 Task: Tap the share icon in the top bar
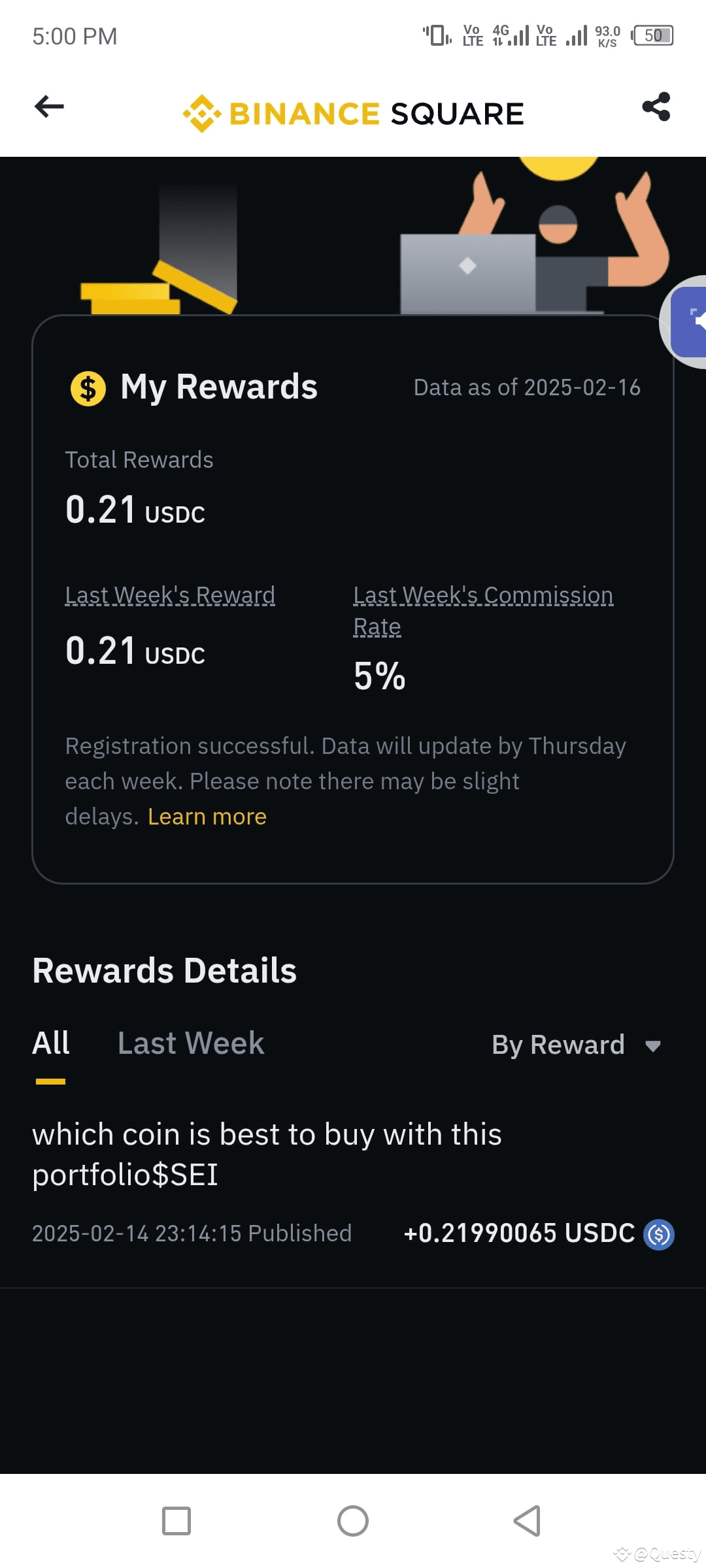[656, 107]
